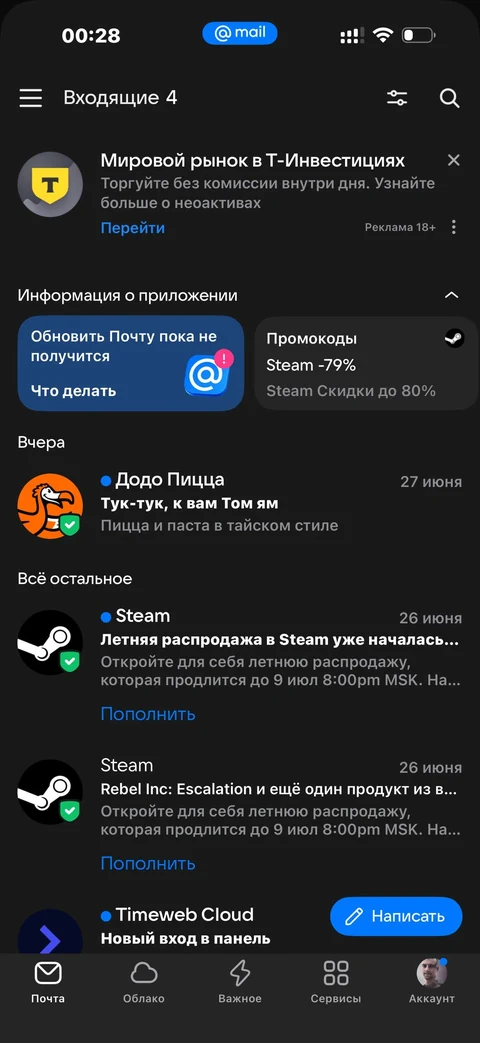Collapse the Информация о приложении section

[452, 295]
